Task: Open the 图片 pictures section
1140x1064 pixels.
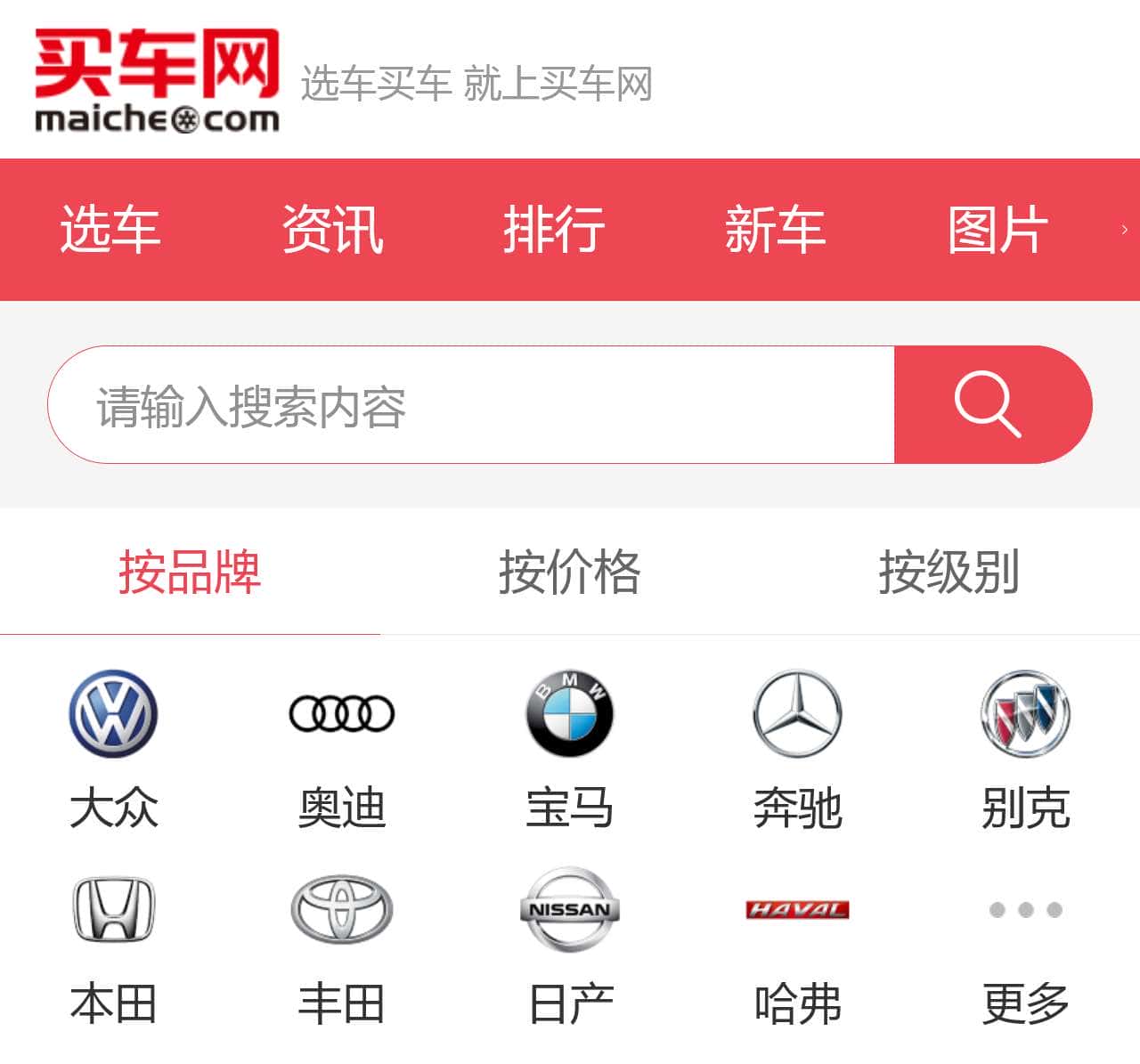Action: (x=997, y=230)
